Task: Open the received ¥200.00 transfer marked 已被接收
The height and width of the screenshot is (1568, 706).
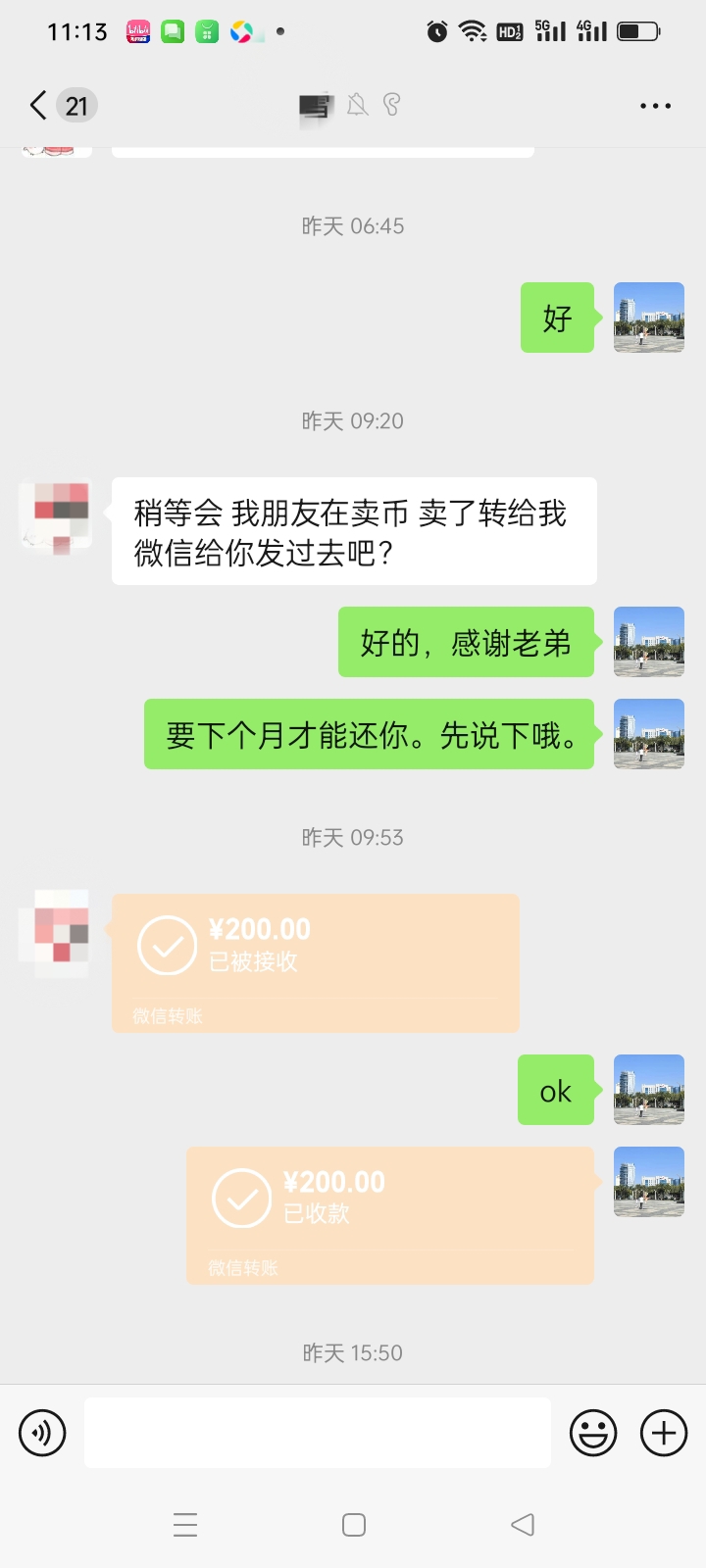Action: pos(315,962)
